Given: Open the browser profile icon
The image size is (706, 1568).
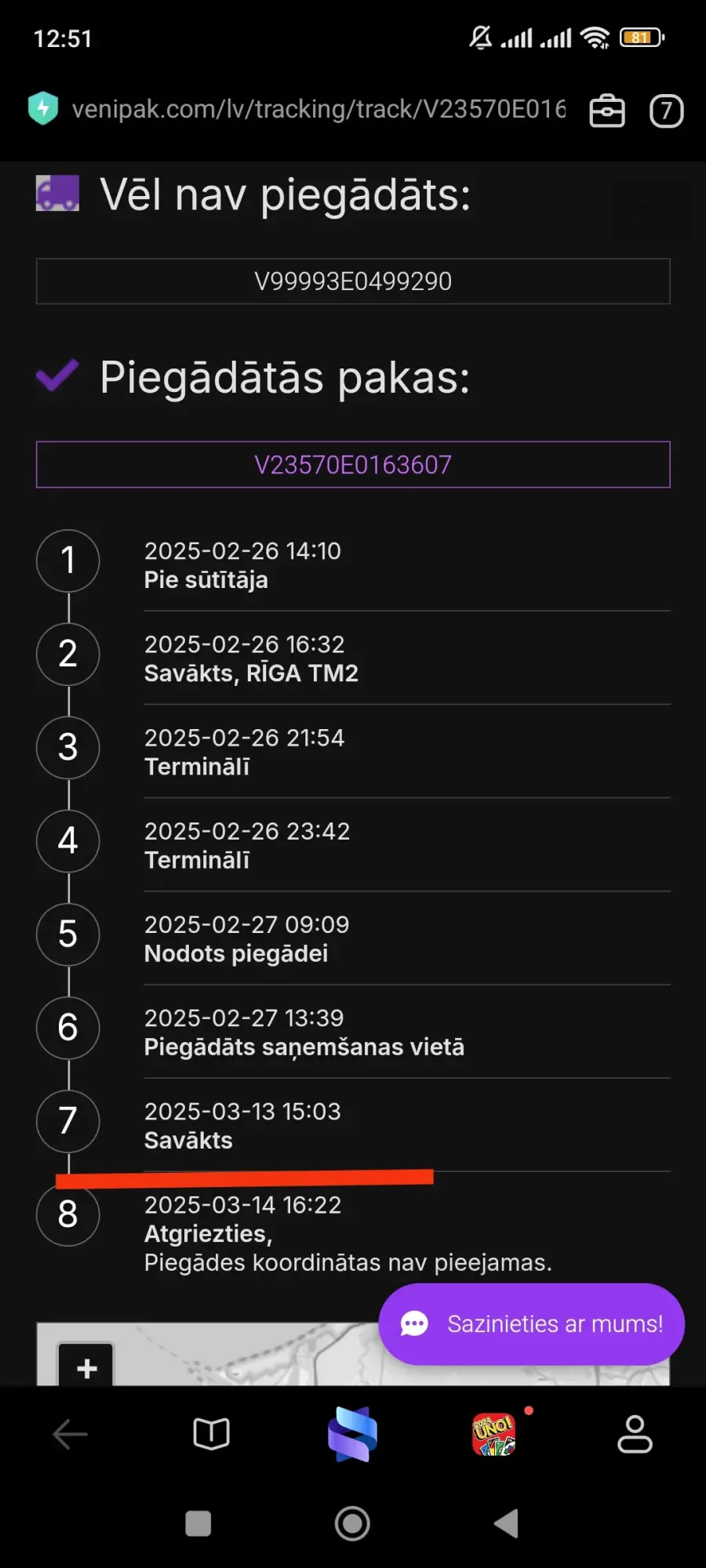Looking at the screenshot, I should click(x=635, y=1435).
